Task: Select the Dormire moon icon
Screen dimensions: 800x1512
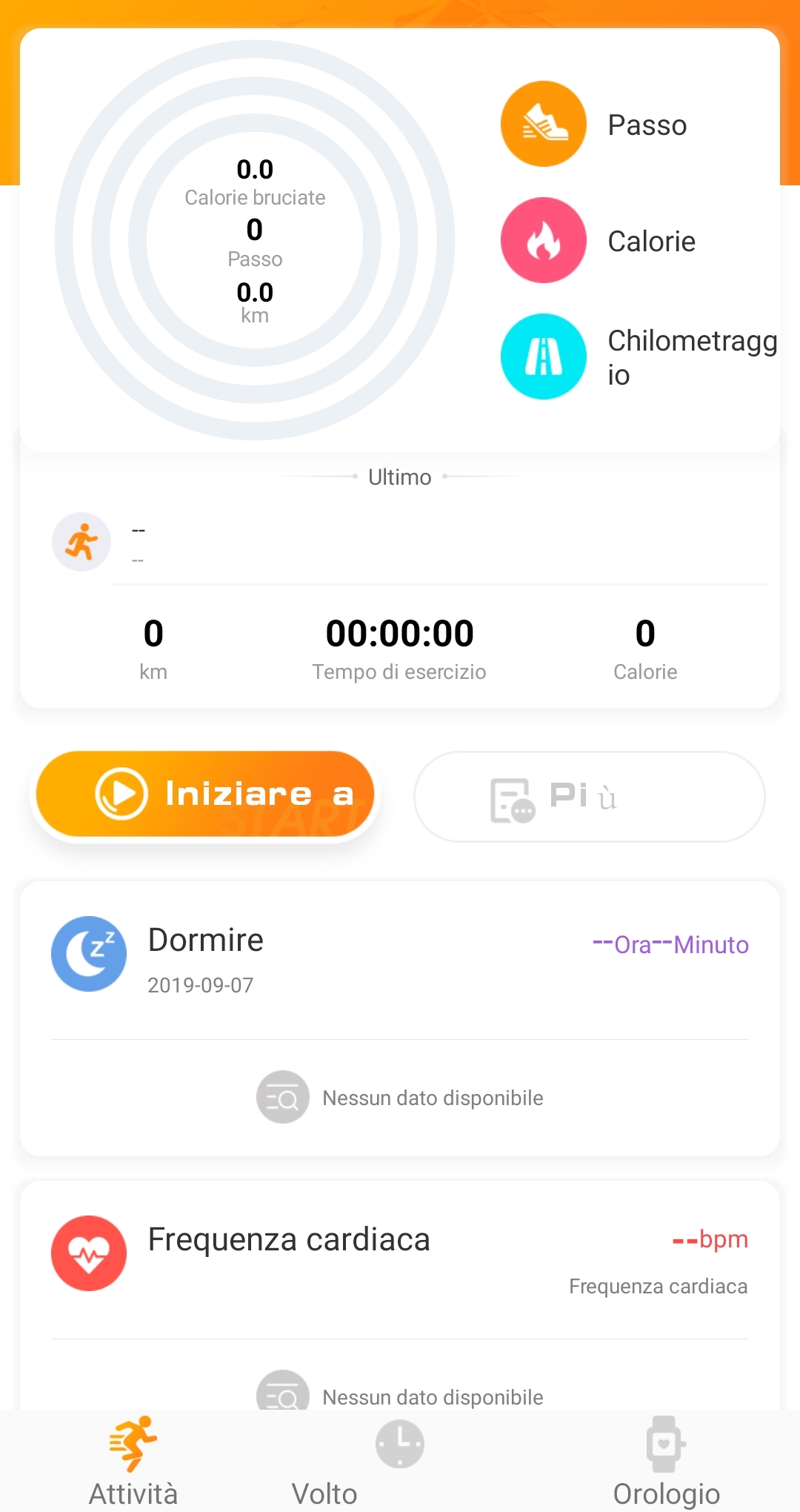Action: (89, 955)
